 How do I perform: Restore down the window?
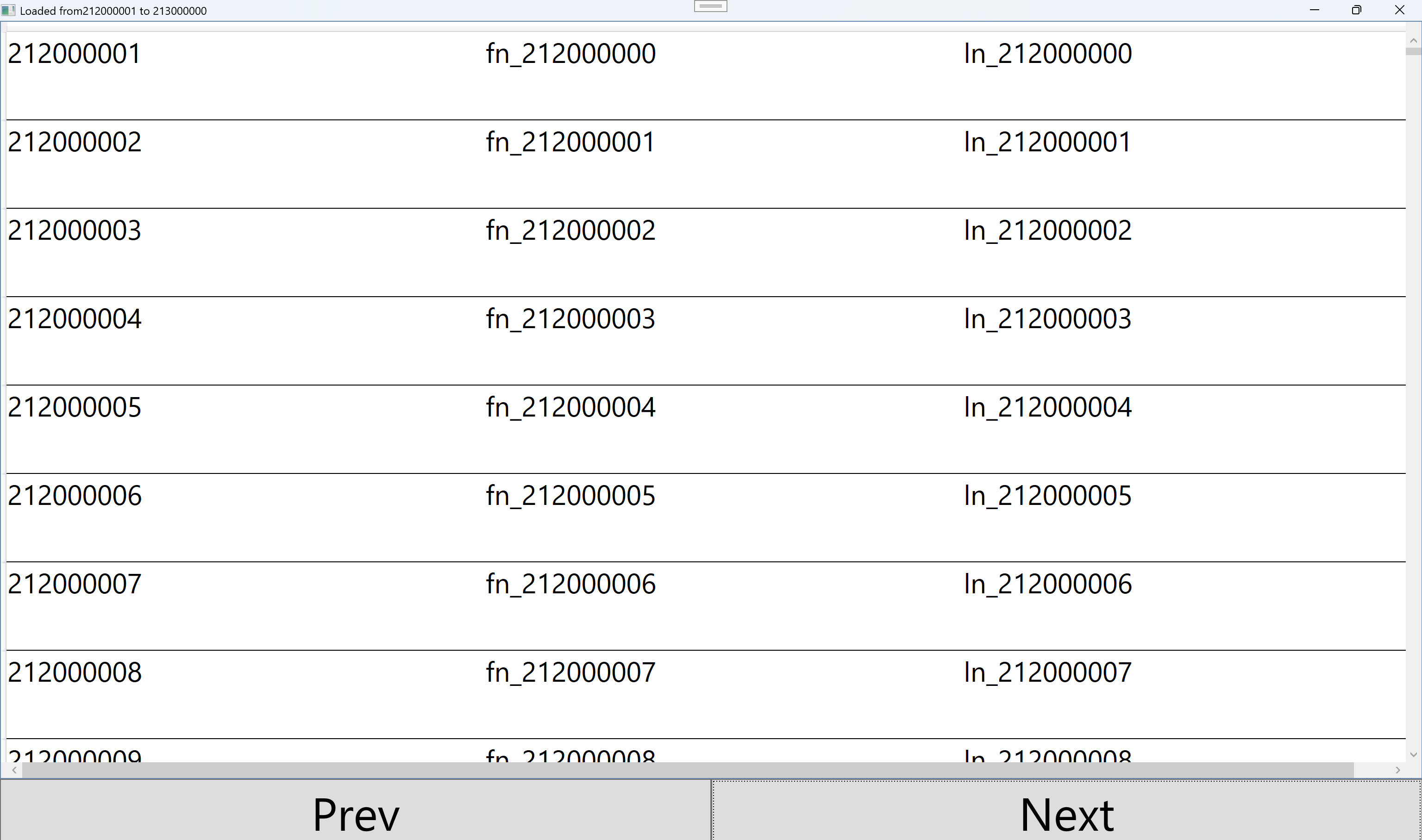click(1356, 10)
